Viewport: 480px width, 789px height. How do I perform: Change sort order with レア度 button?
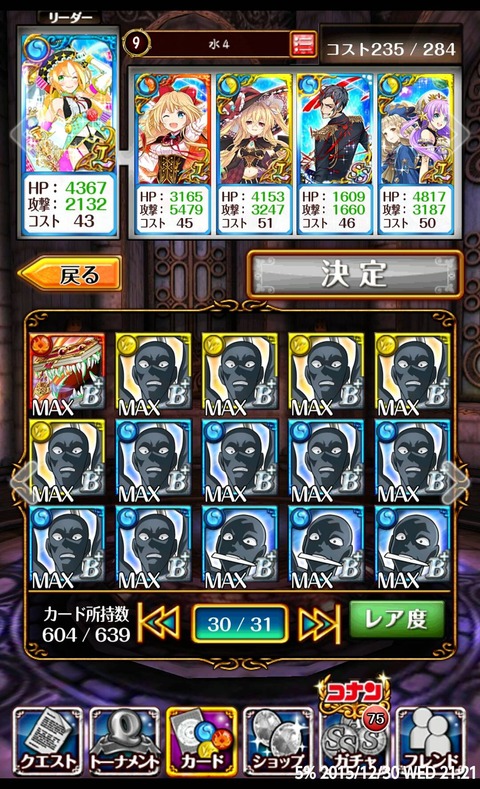(x=397, y=619)
